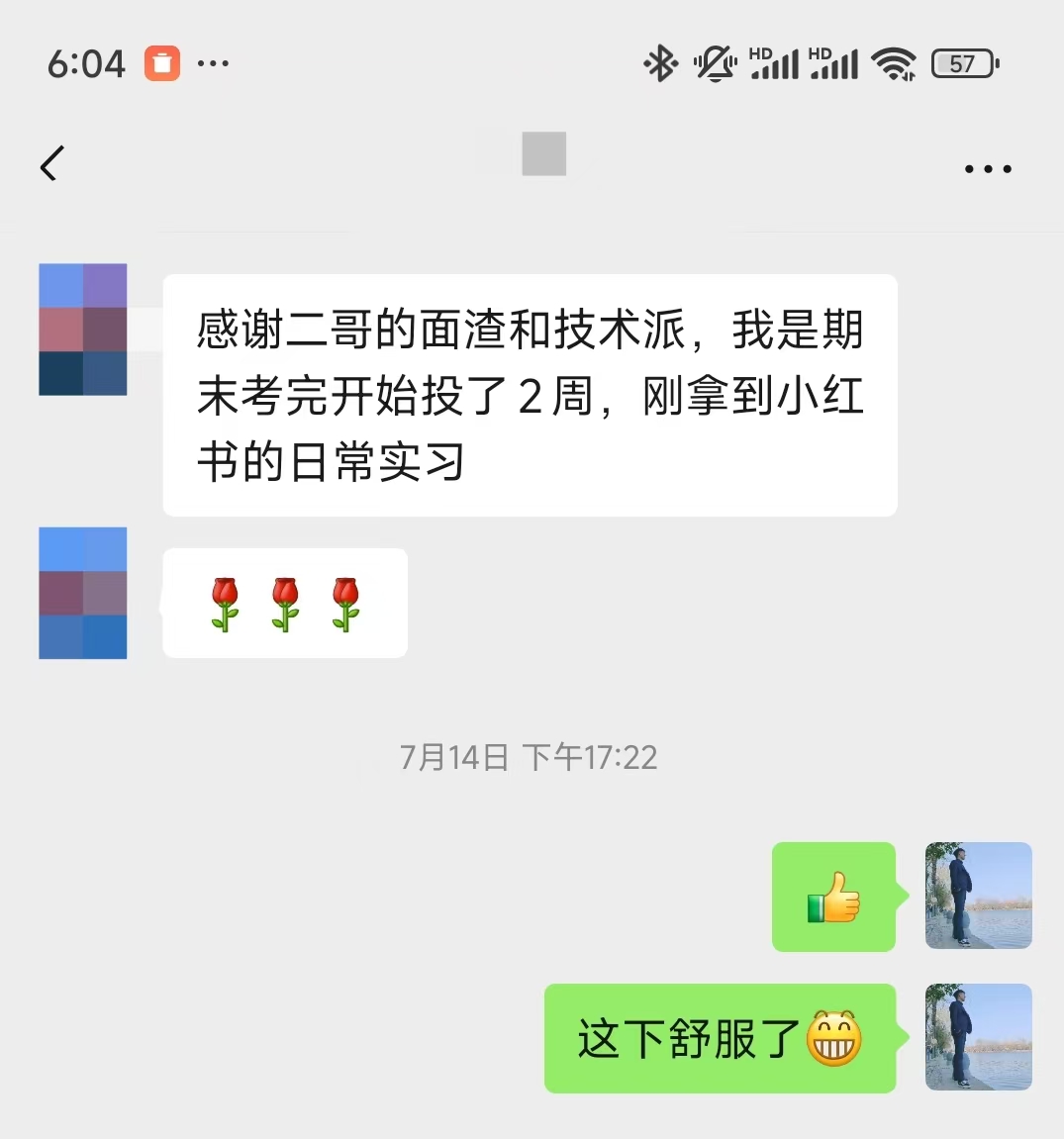Image resolution: width=1064 pixels, height=1139 pixels.
Task: Tap the battery indicator showing 57
Action: pyautogui.click(x=963, y=62)
